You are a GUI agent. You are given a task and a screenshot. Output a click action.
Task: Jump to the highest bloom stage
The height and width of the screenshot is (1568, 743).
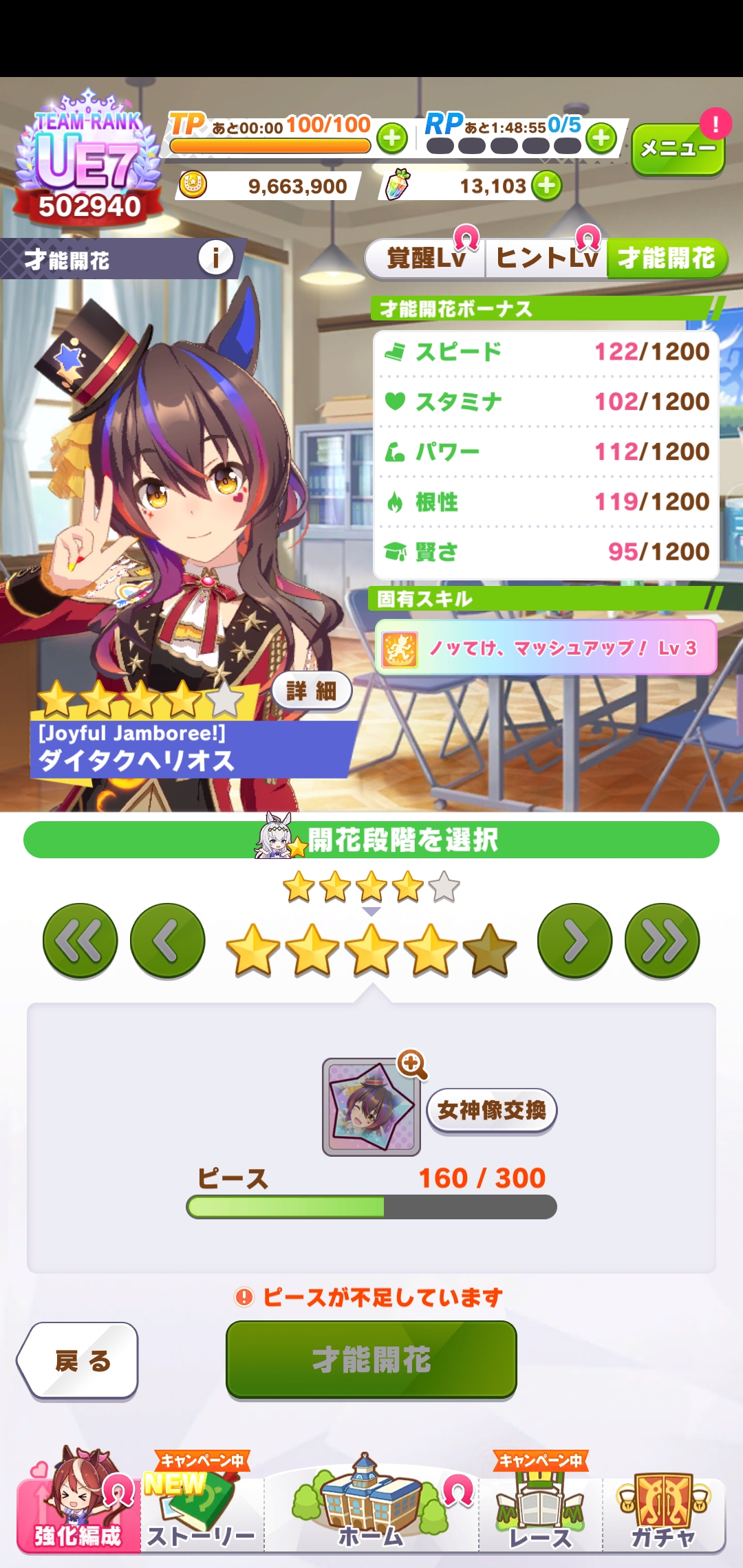662,941
